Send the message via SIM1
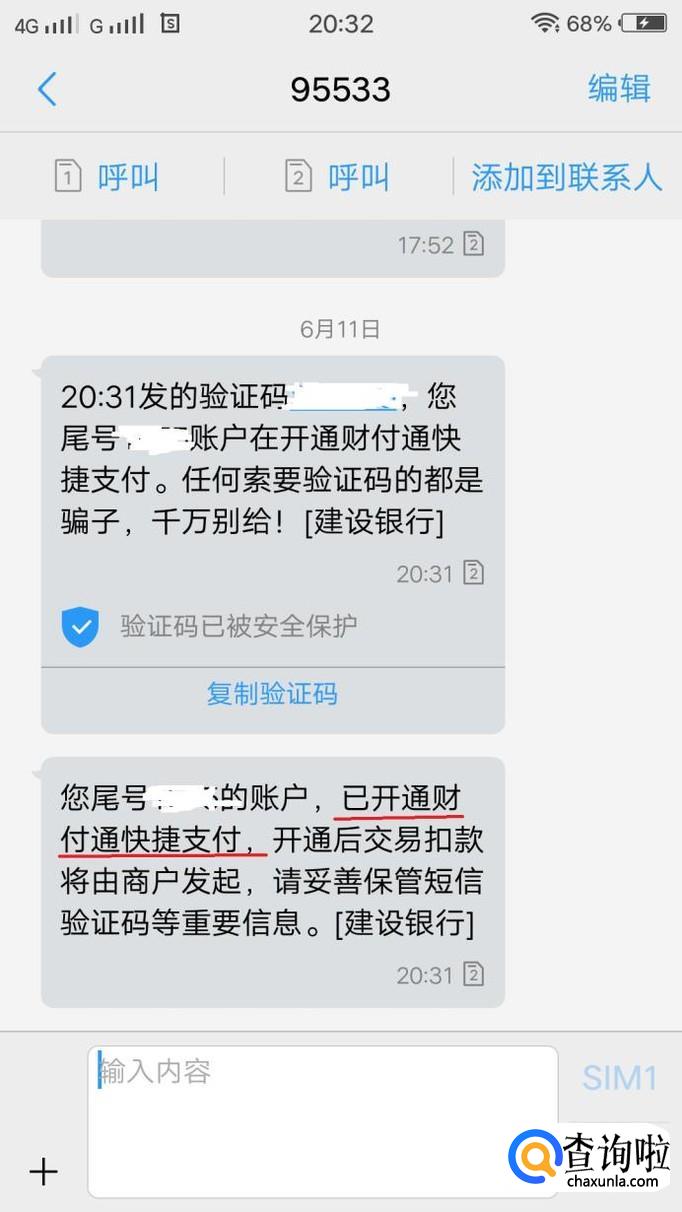Image resolution: width=682 pixels, height=1212 pixels. [619, 1078]
